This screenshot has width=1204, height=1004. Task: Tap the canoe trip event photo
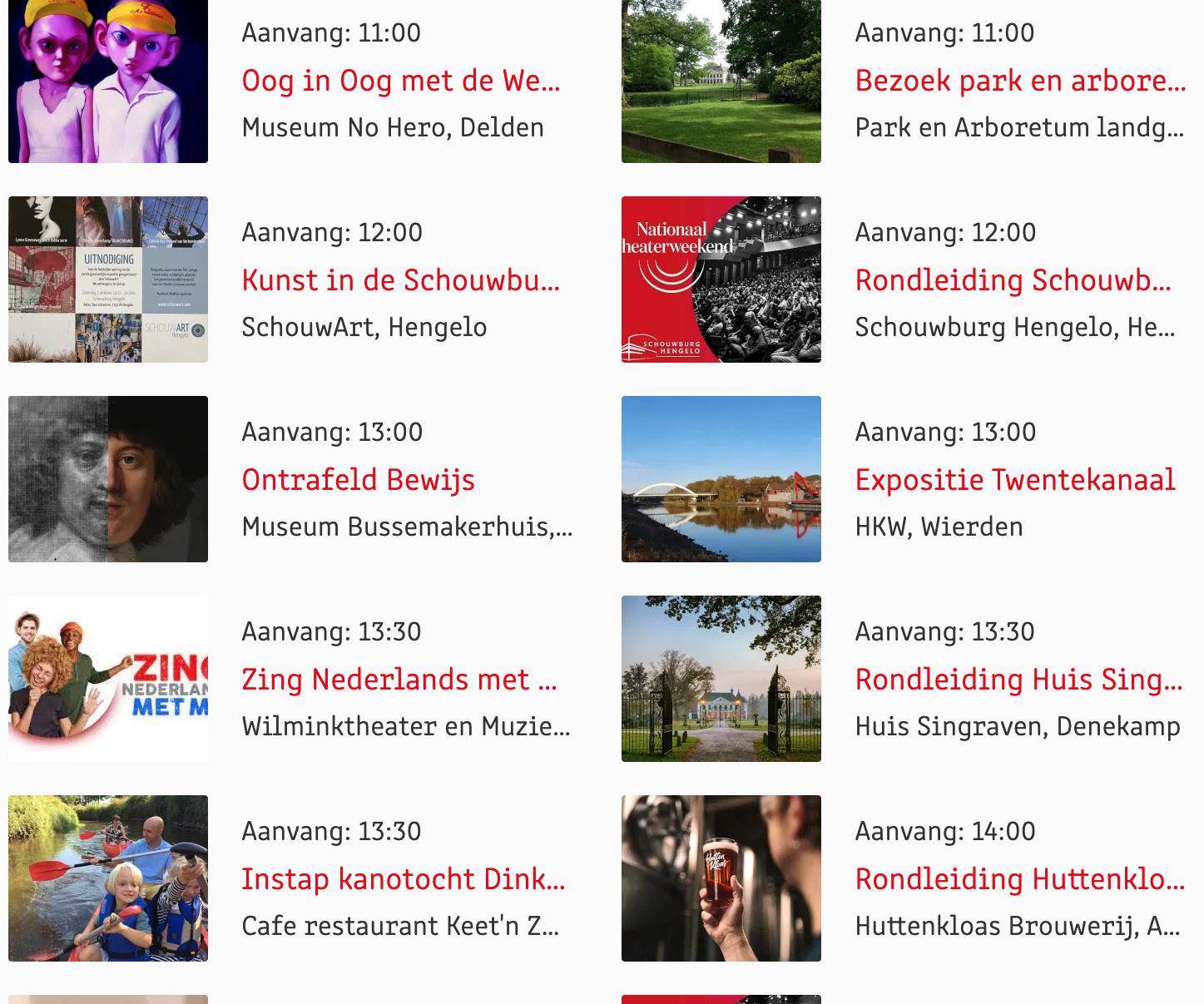(x=108, y=878)
